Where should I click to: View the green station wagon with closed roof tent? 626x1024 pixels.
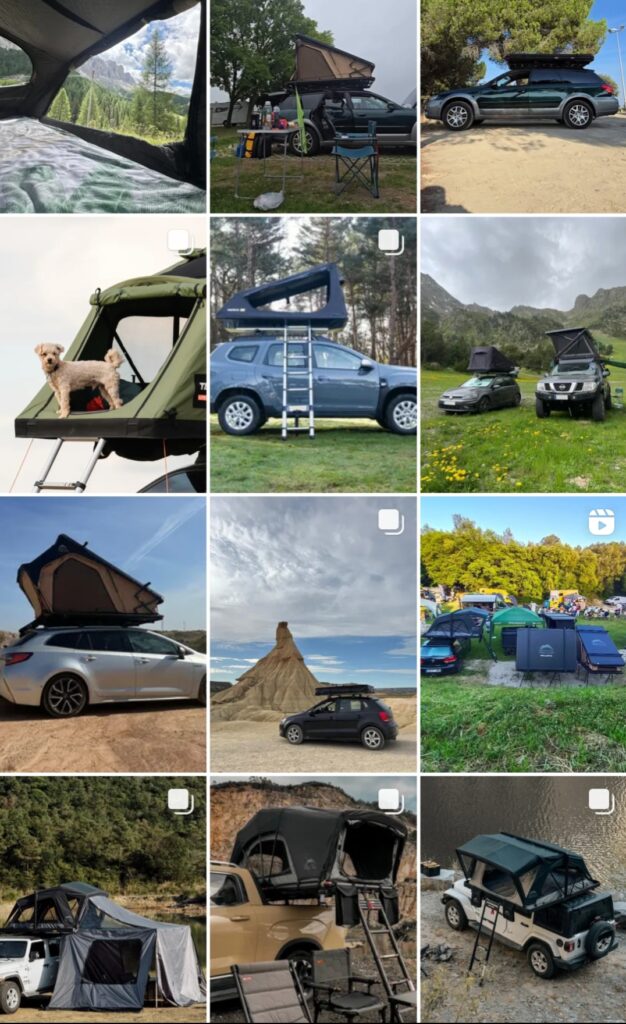pyautogui.click(x=522, y=106)
